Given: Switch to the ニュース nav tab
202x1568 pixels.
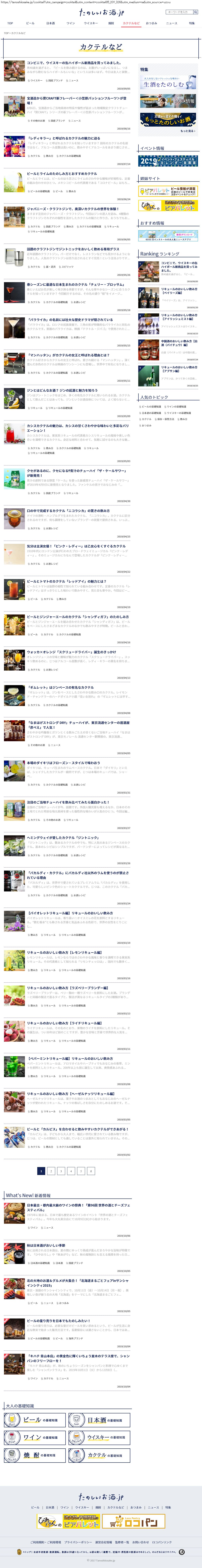Looking at the screenshot, I should click(172, 23).
